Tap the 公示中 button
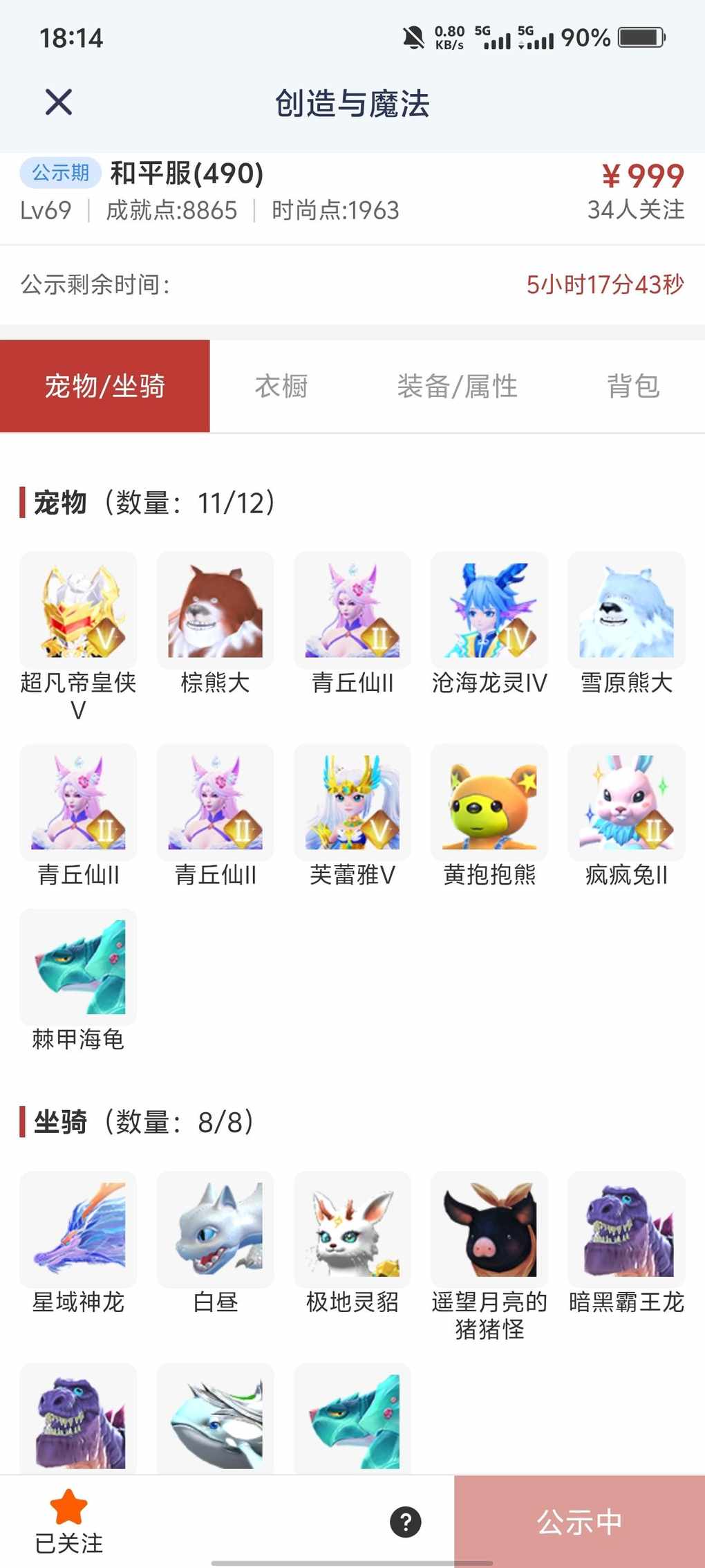The height and width of the screenshot is (1568, 705). pos(579,1522)
